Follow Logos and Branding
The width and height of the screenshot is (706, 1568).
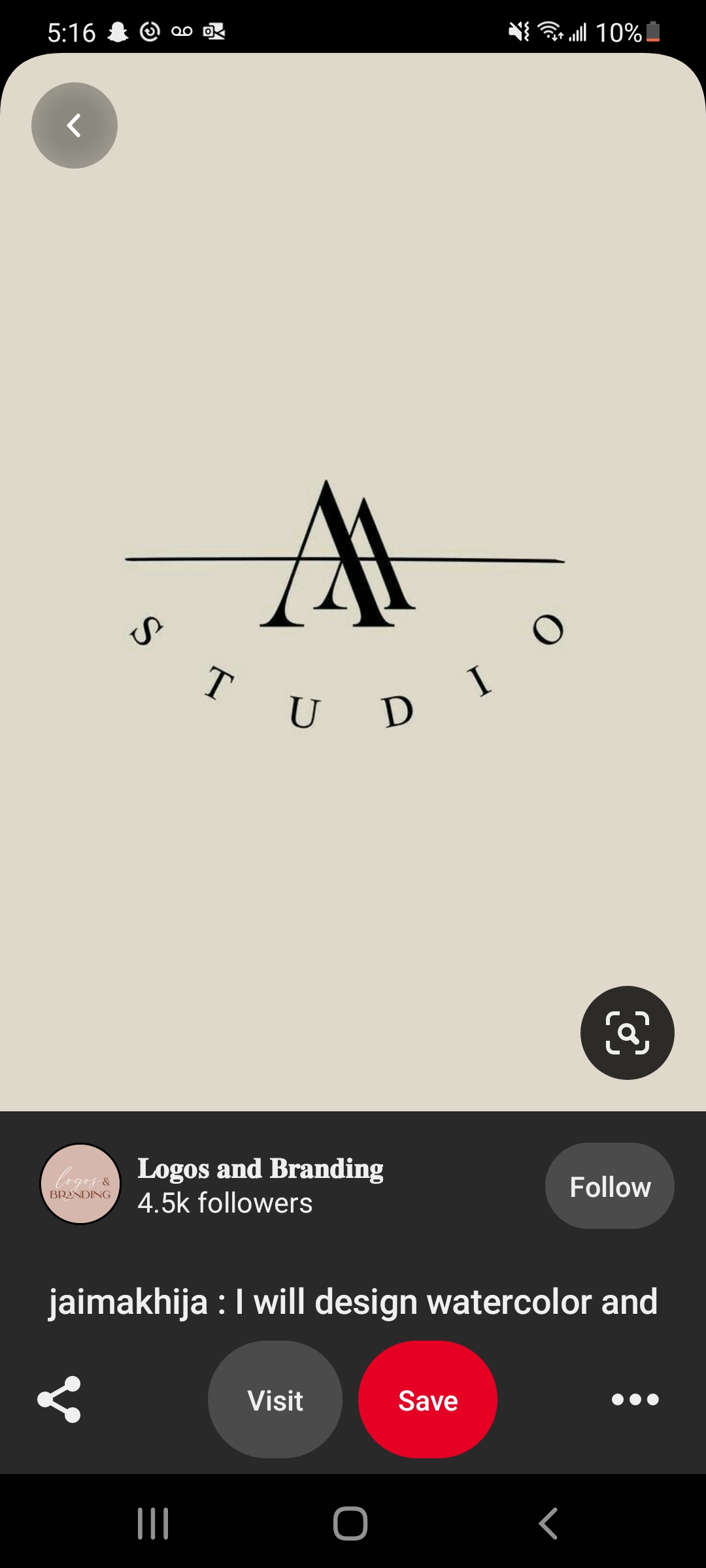(609, 1186)
